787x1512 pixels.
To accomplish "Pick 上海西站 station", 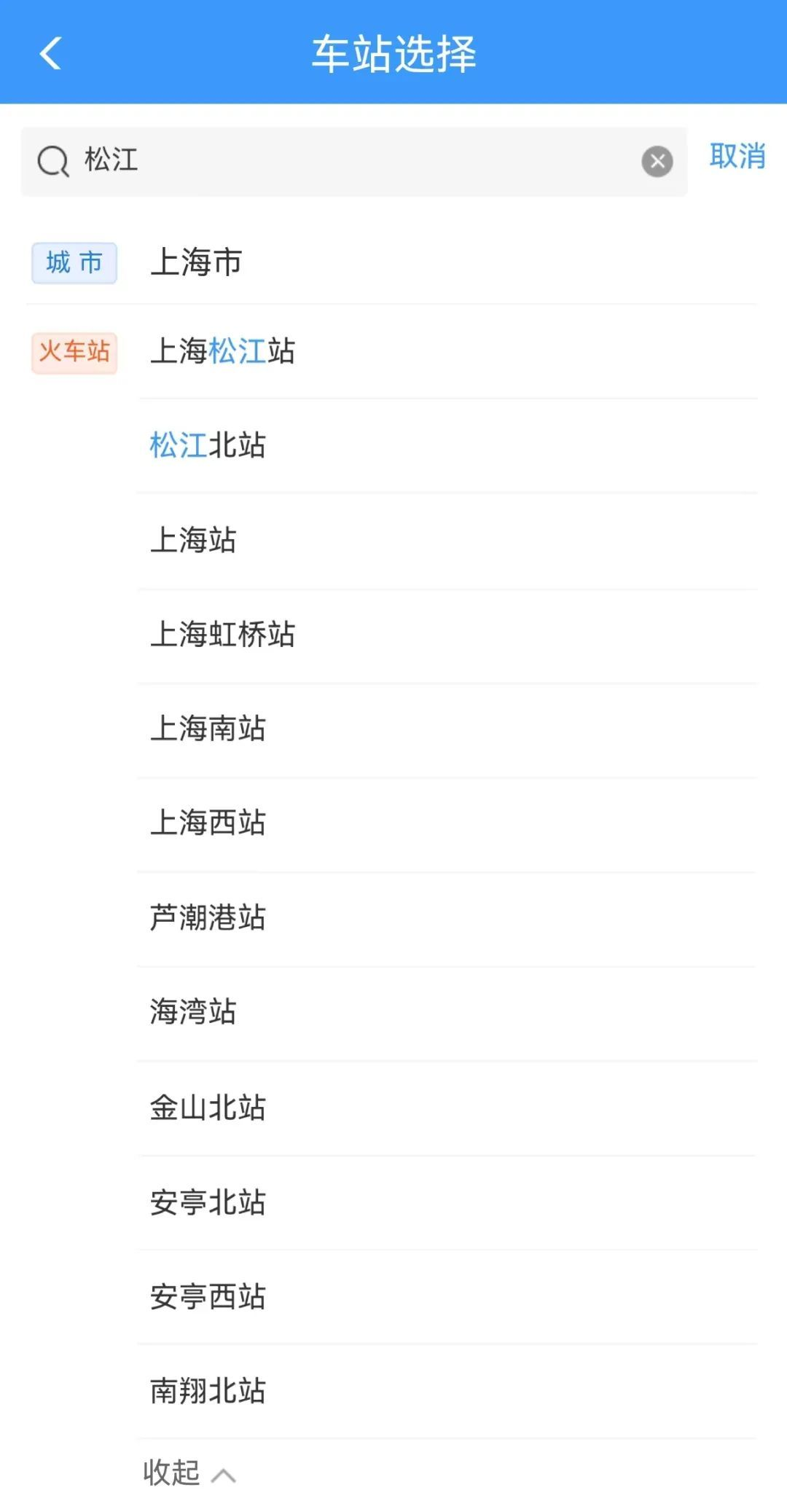I will [x=208, y=823].
